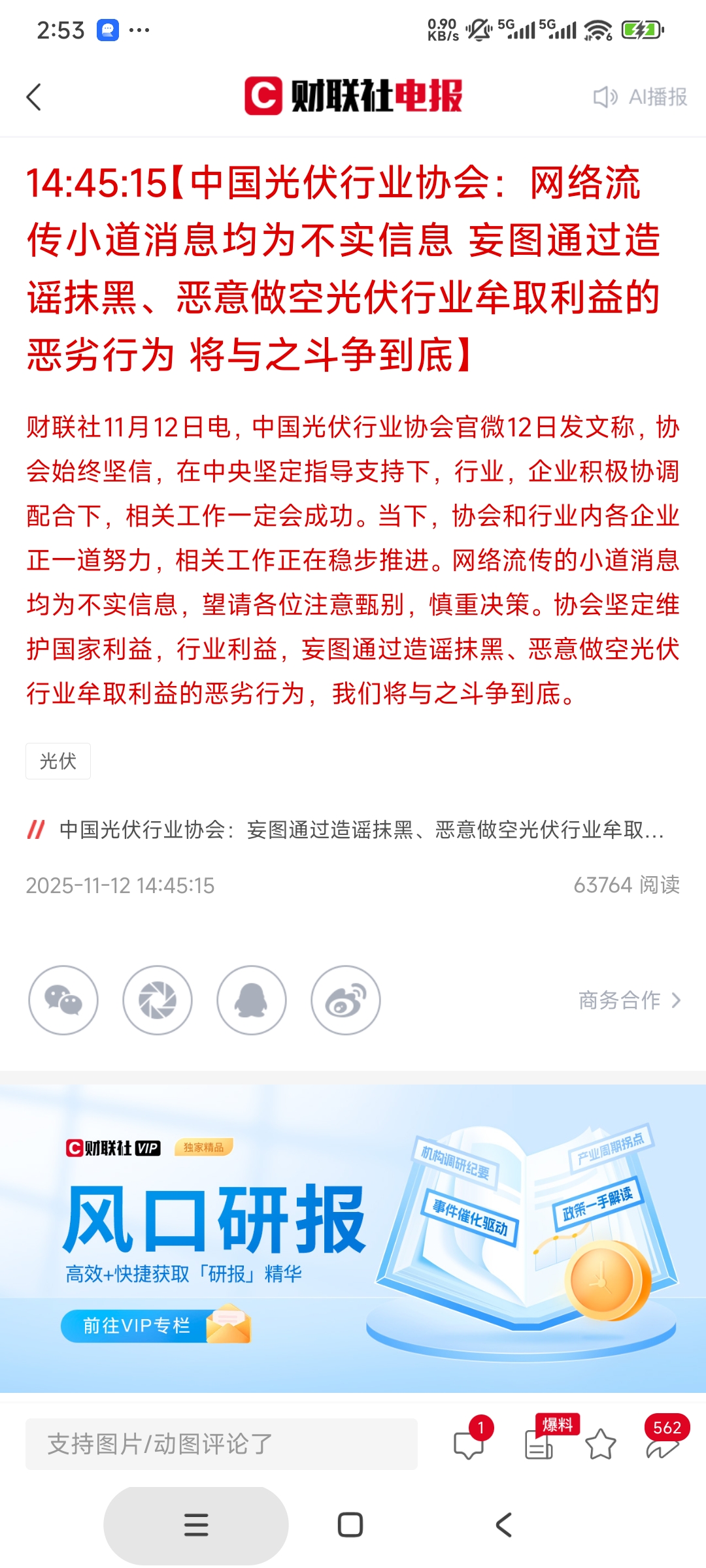Share article to WeChat Moments
The image size is (706, 1568).
click(158, 1000)
